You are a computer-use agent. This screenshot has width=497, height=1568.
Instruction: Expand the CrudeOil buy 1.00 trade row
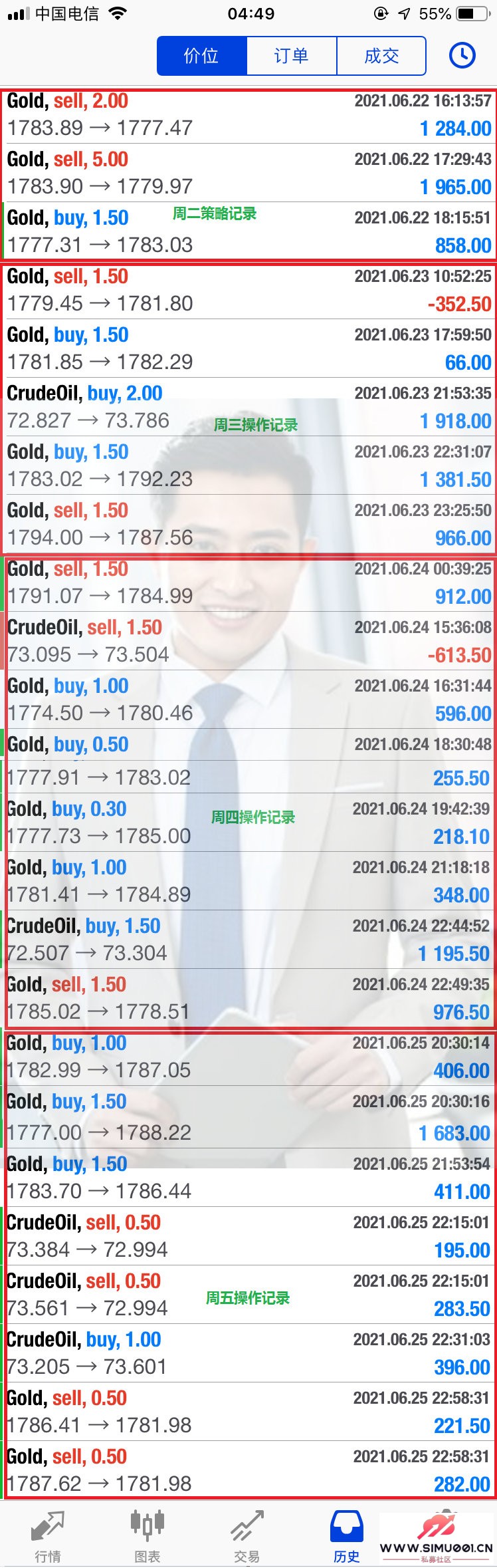pyautogui.click(x=248, y=1353)
